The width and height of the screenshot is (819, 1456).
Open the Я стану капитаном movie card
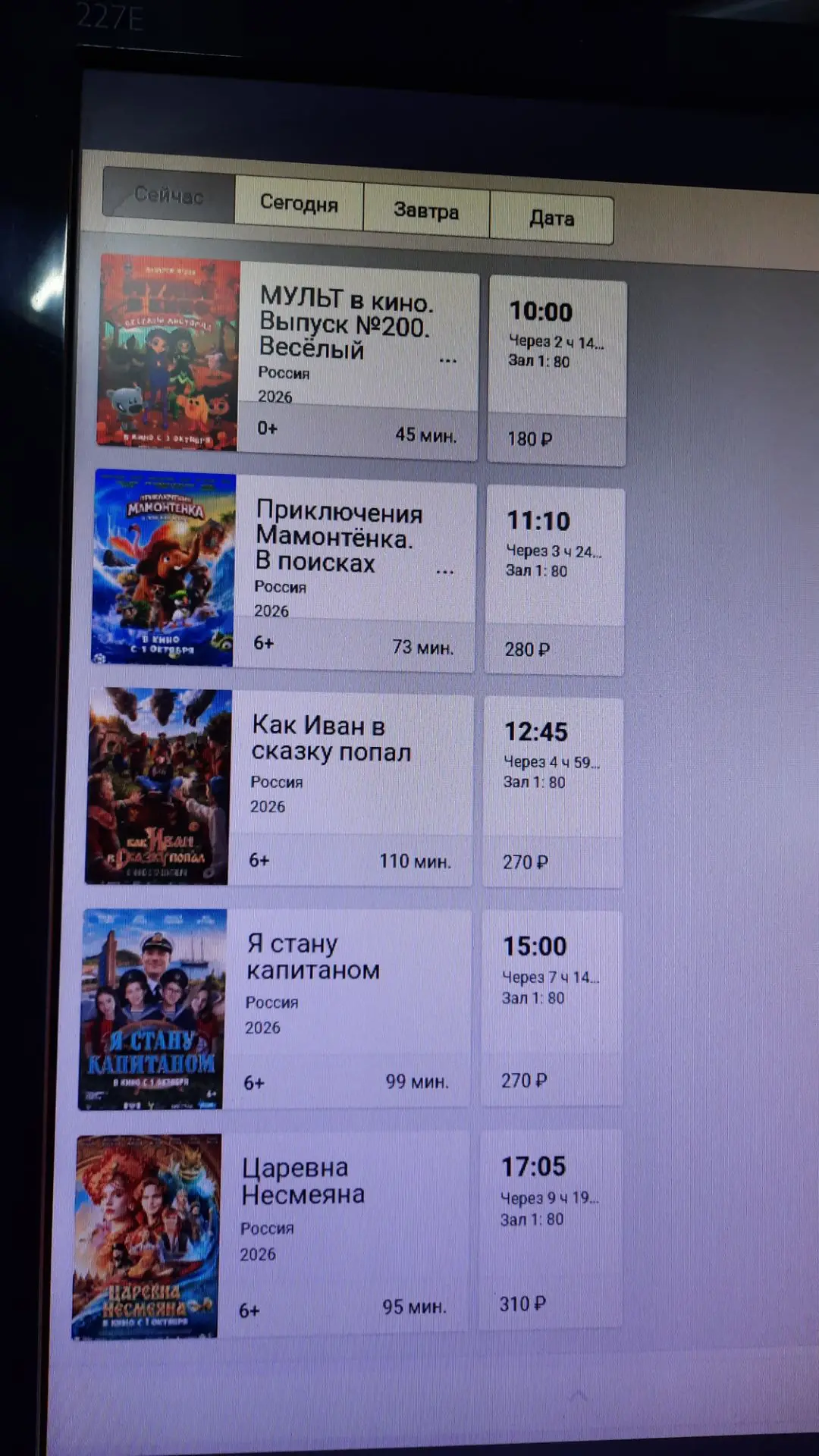[274, 1009]
